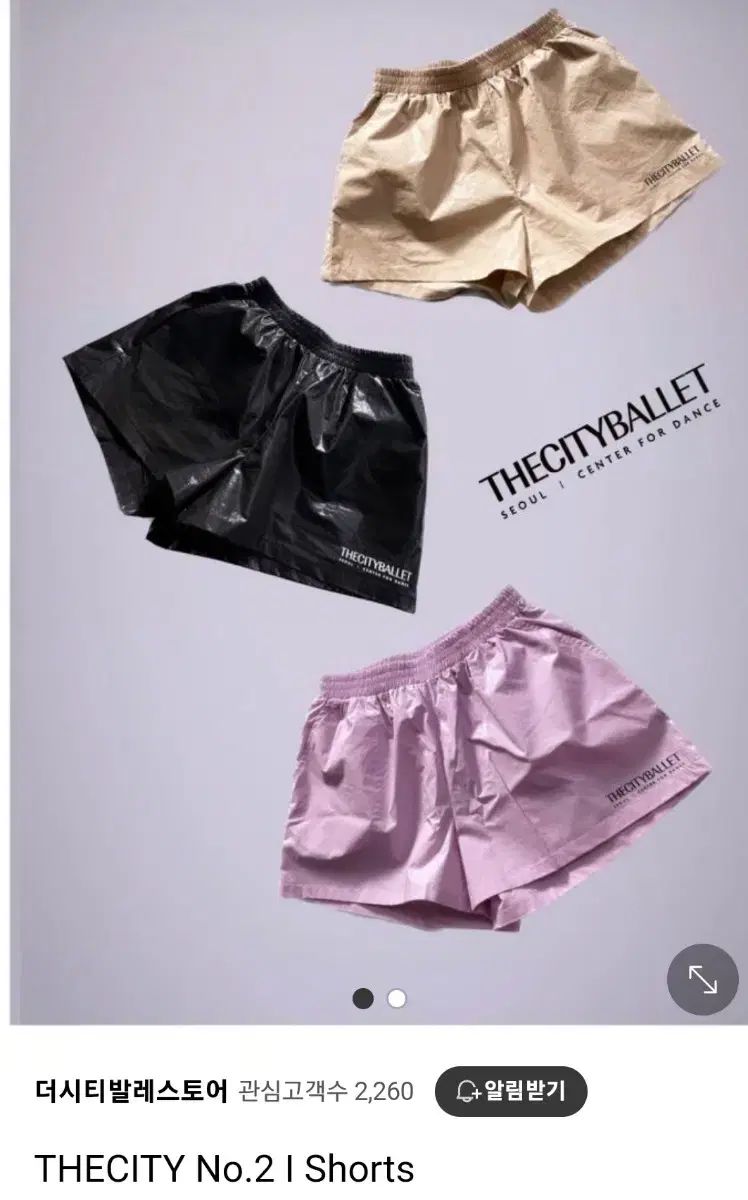This screenshot has width=748, height=1200.
Task: Tap the 알림받기 notification button
Action: click(511, 1091)
